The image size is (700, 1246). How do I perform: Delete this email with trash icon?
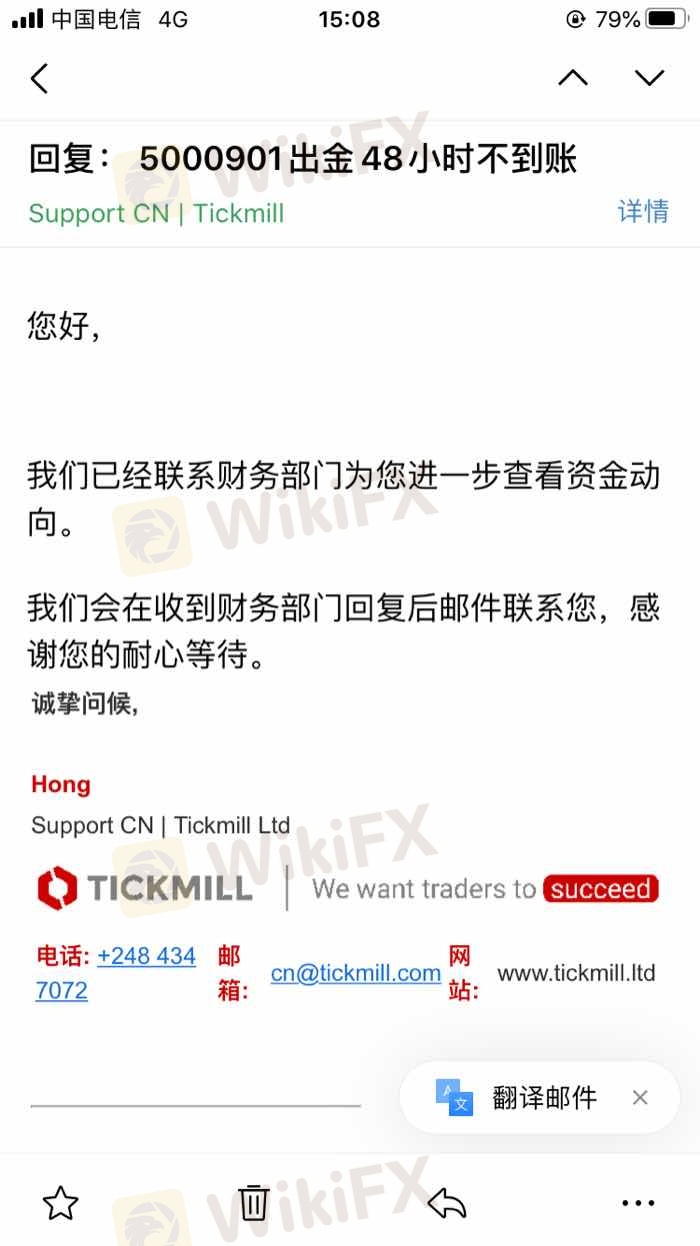pos(253,1203)
